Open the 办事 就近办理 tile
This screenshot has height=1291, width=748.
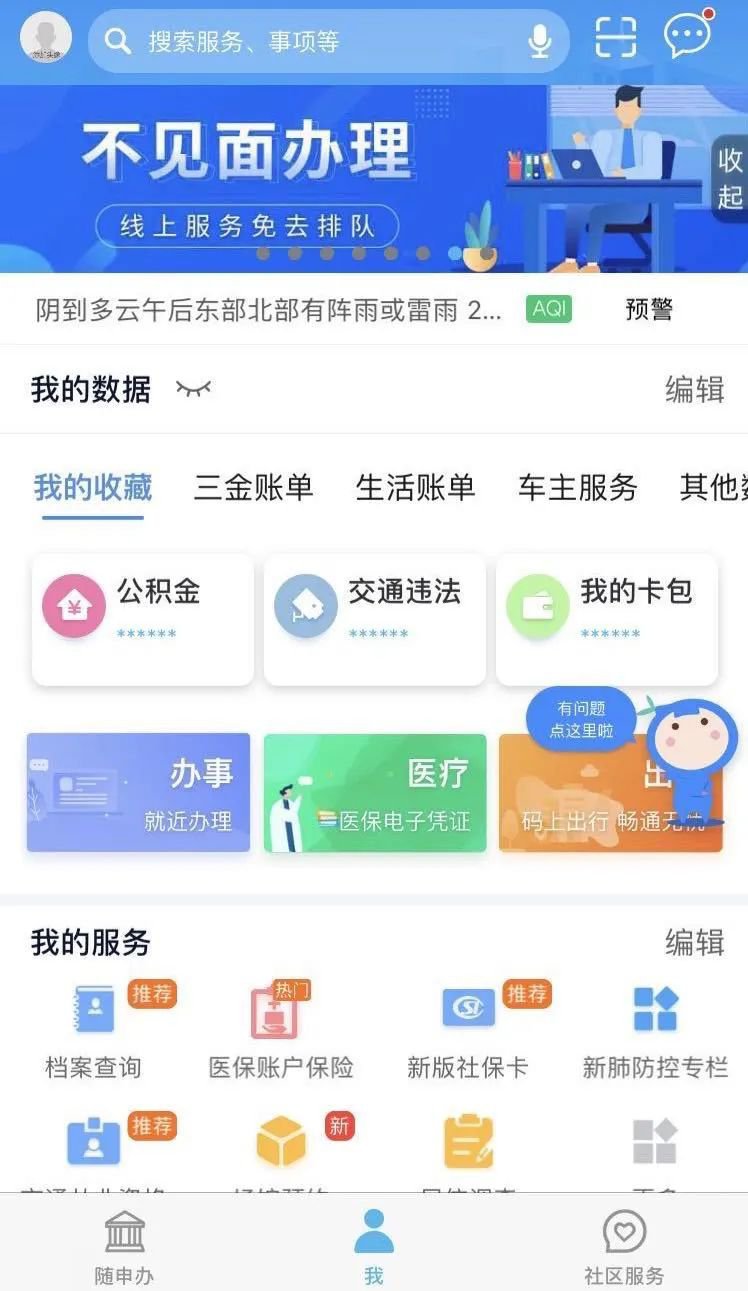pos(138,793)
